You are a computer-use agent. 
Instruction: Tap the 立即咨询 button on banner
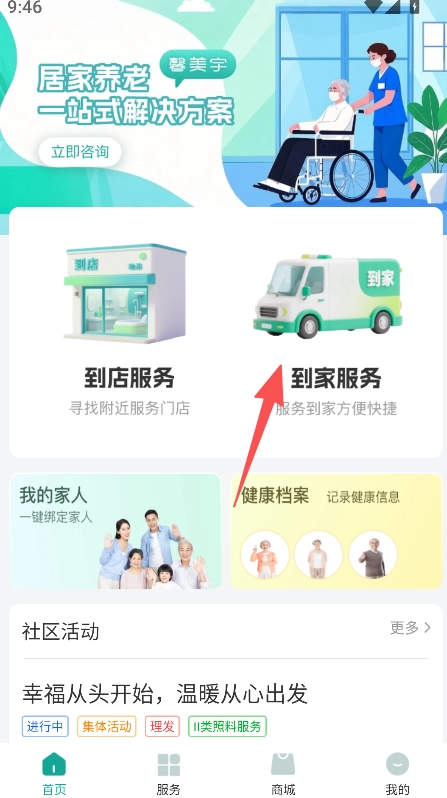point(80,152)
